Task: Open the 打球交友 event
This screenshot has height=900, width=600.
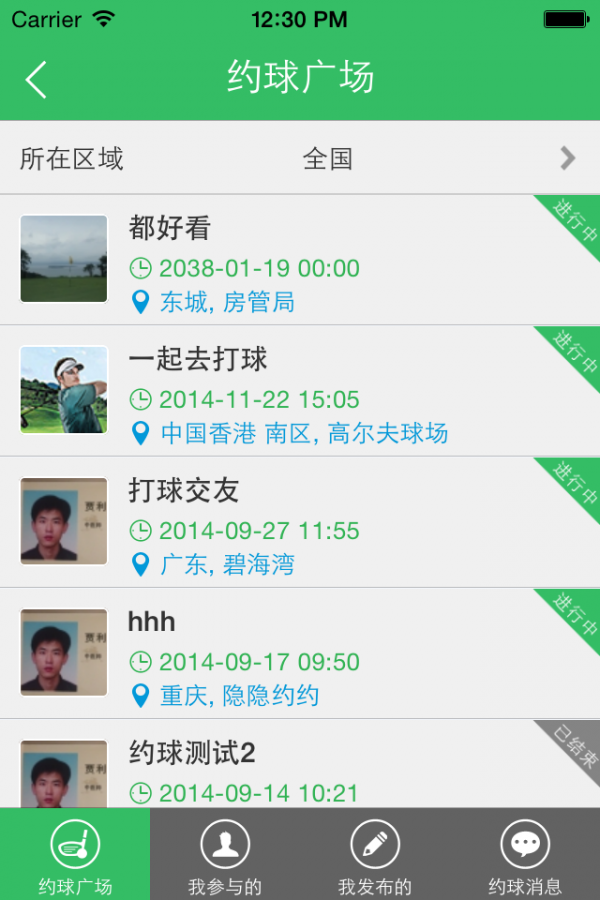Action: tap(300, 522)
